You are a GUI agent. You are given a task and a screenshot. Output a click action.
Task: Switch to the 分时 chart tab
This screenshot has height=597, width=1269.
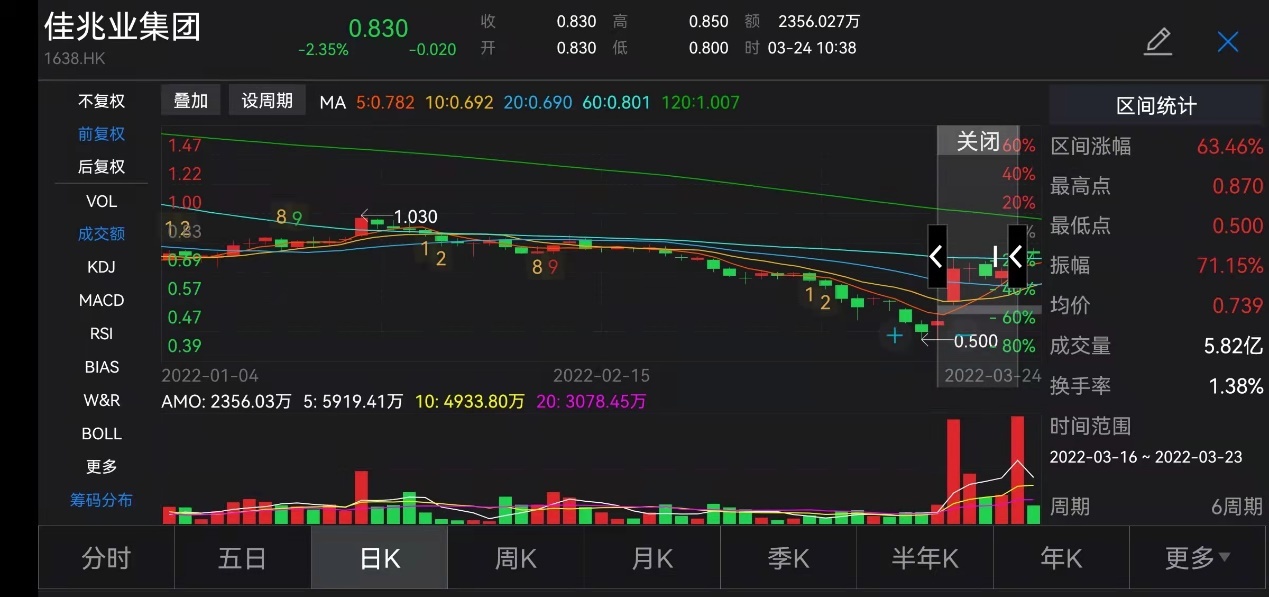click(x=106, y=558)
